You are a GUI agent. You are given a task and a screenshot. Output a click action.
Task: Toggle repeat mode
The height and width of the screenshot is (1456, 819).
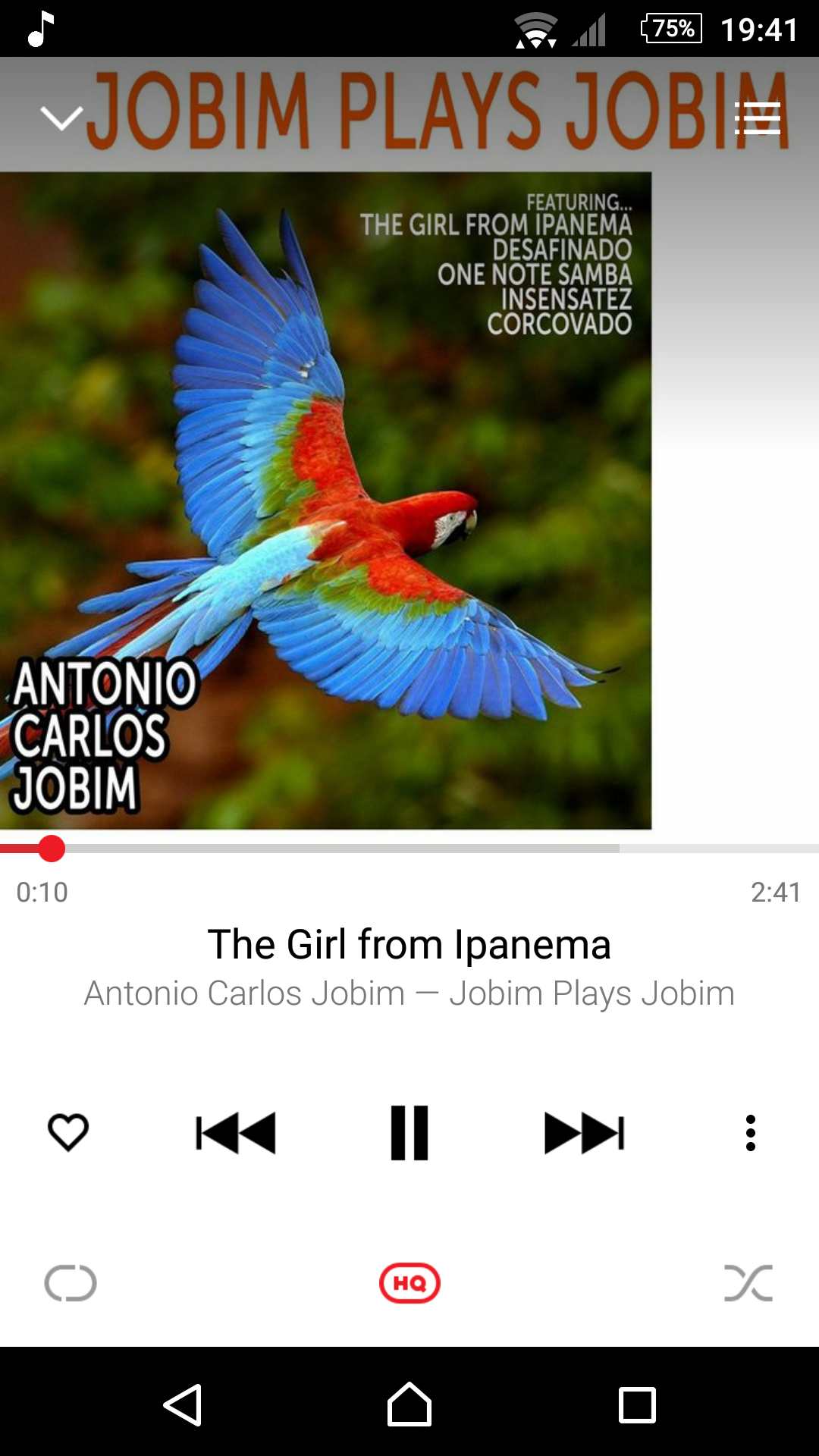(71, 1283)
